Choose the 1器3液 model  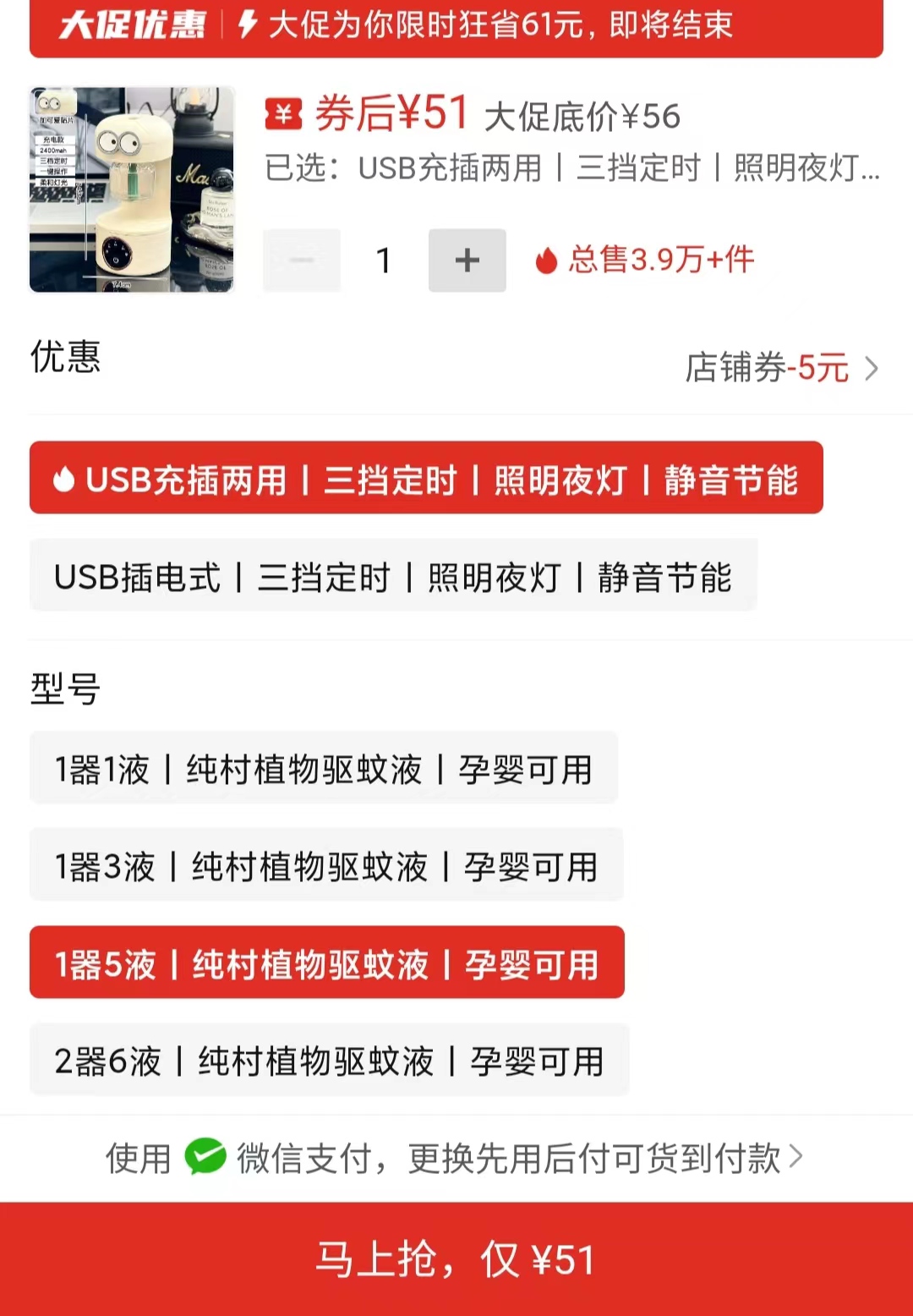[x=326, y=866]
